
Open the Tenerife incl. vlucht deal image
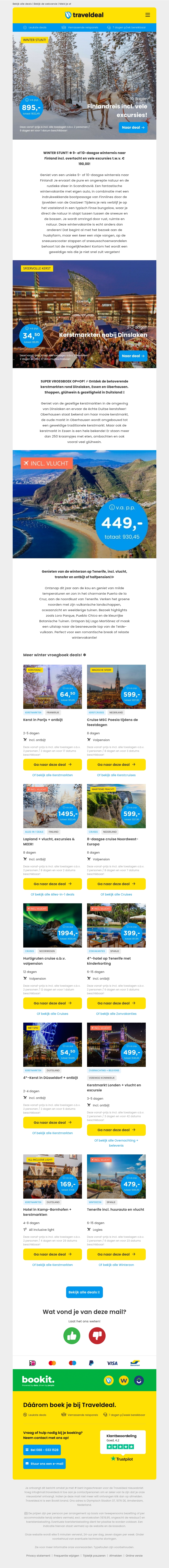[x=84, y=503]
